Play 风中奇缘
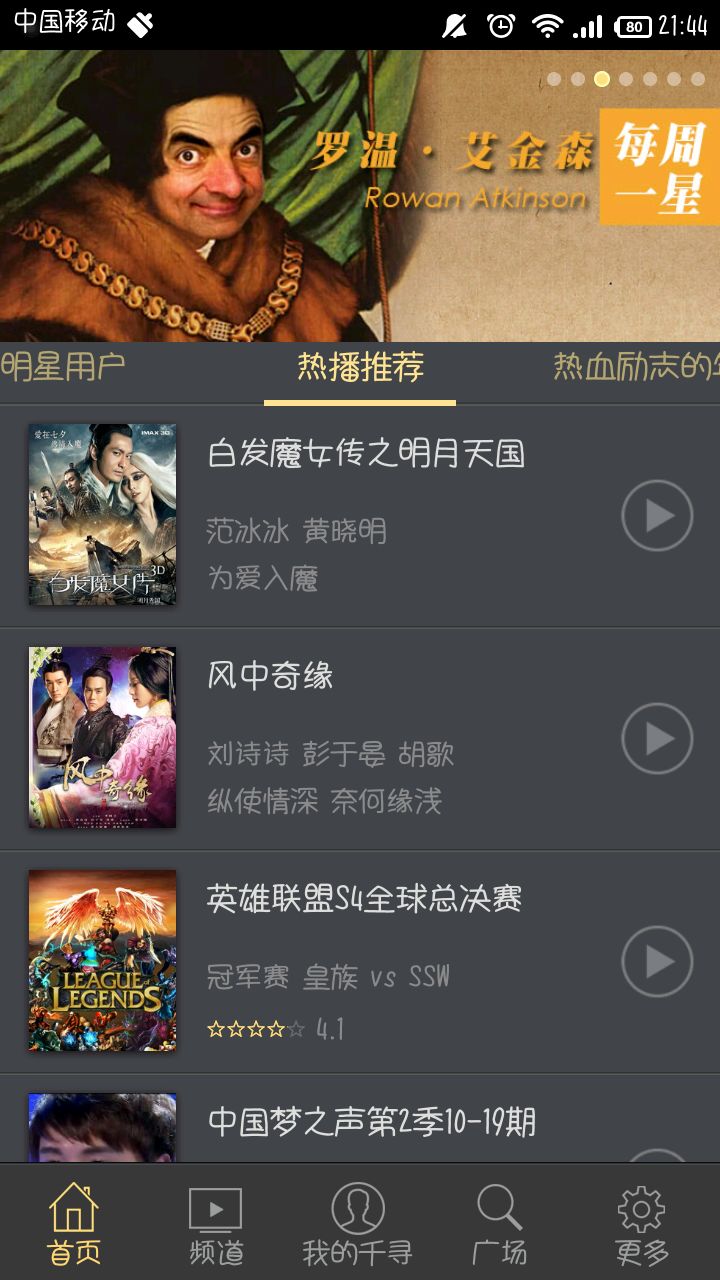The width and height of the screenshot is (720, 1280). point(656,739)
